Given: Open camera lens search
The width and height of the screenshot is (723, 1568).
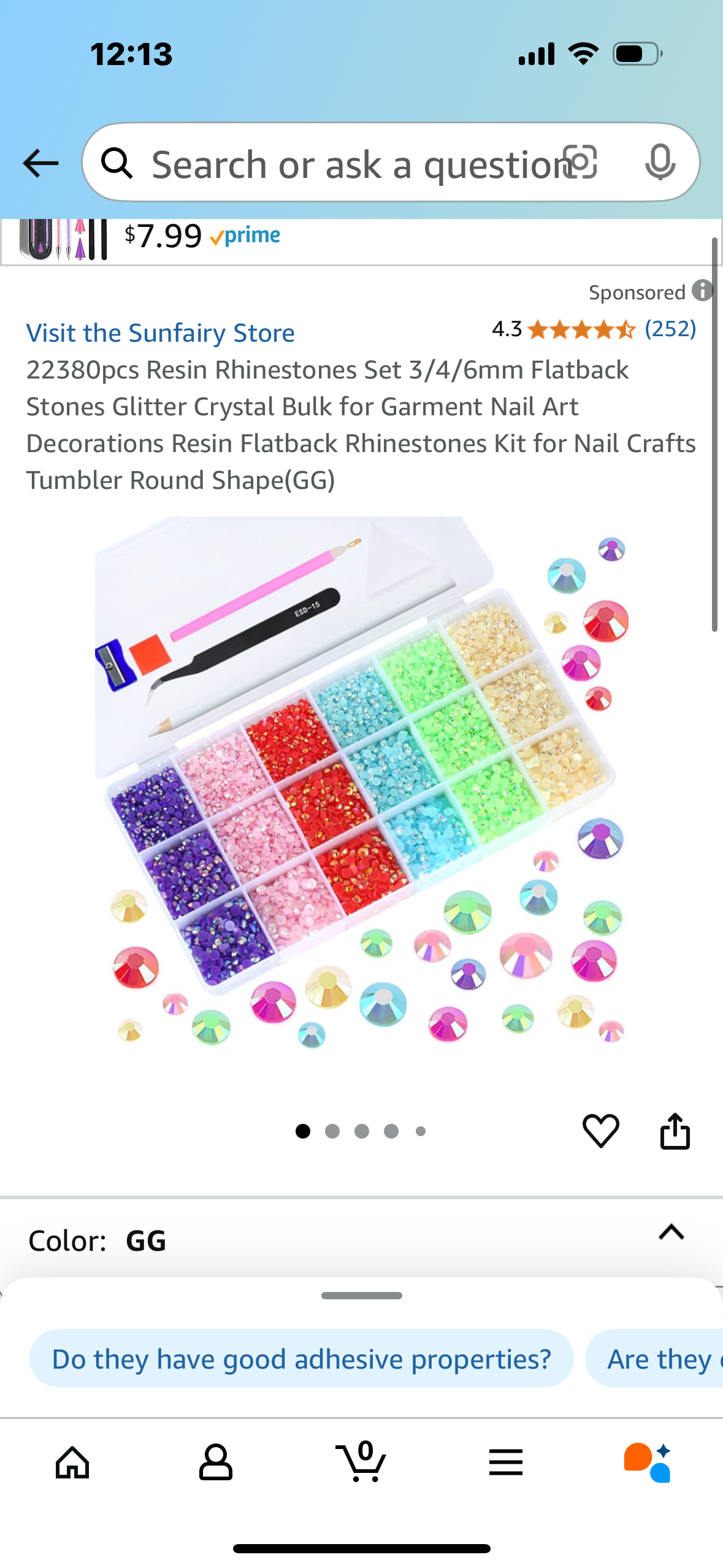Looking at the screenshot, I should click(x=580, y=163).
